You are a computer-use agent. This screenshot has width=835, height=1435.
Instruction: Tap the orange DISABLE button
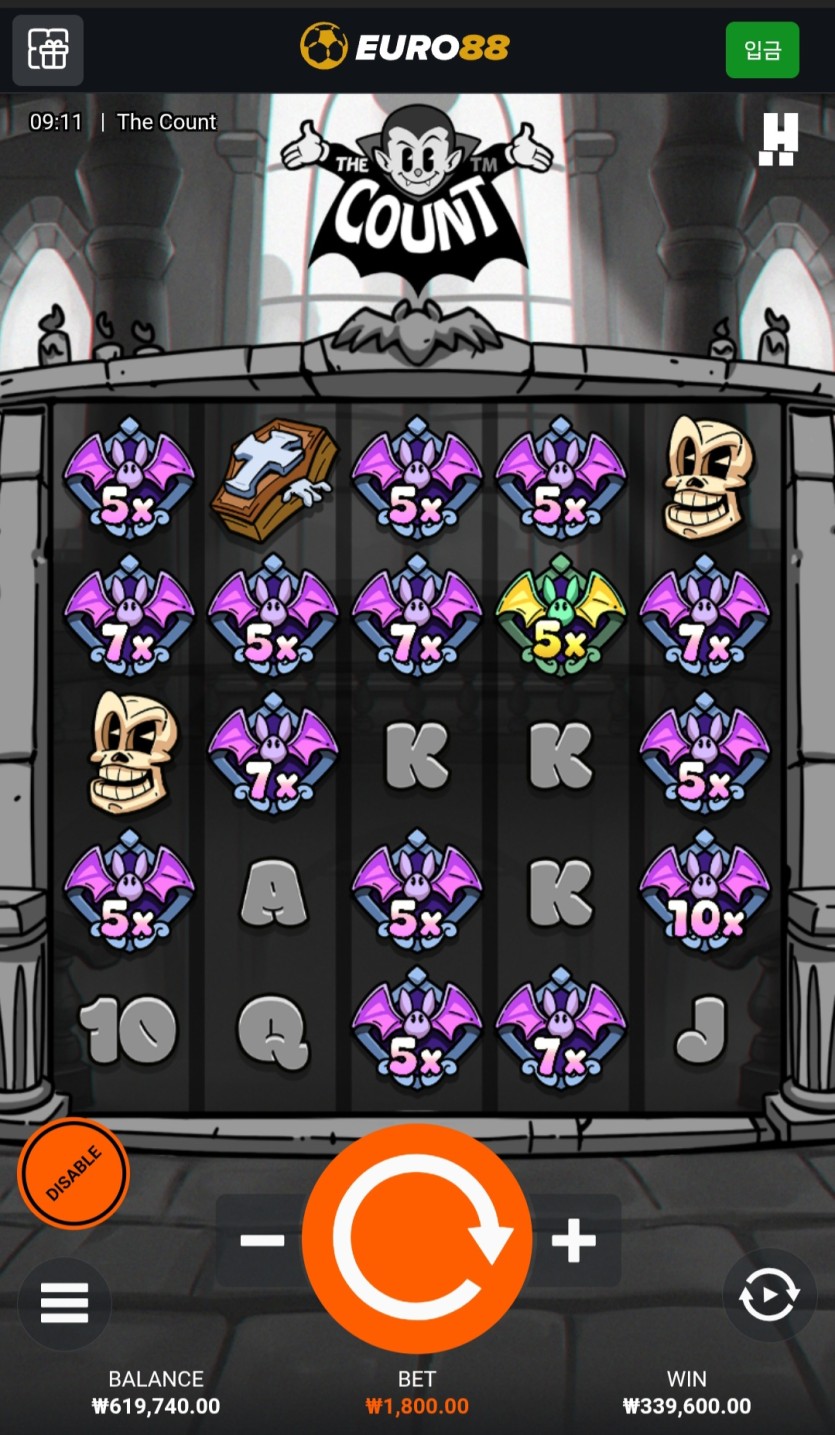pos(74,1174)
